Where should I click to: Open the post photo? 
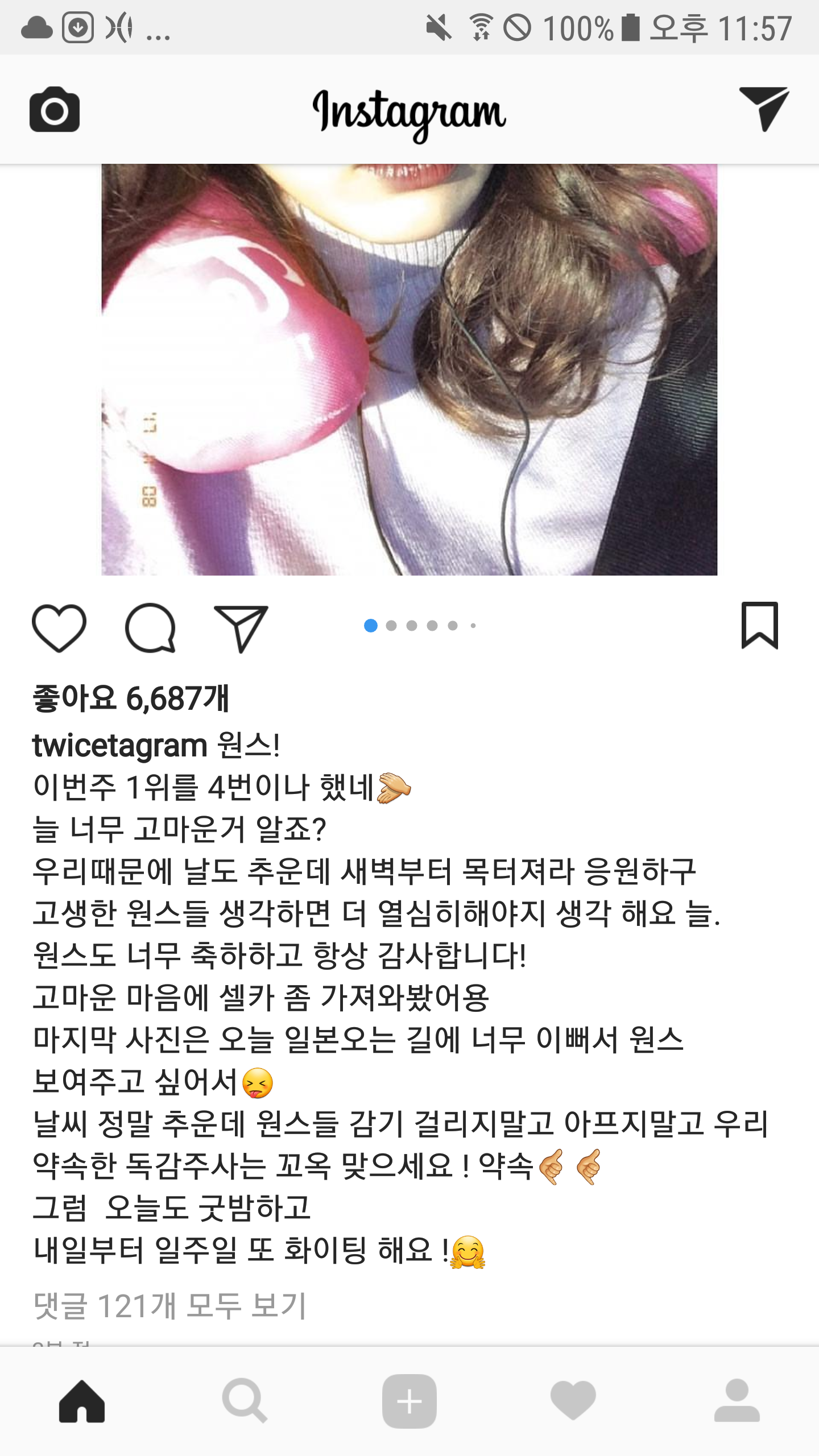[x=409, y=370]
